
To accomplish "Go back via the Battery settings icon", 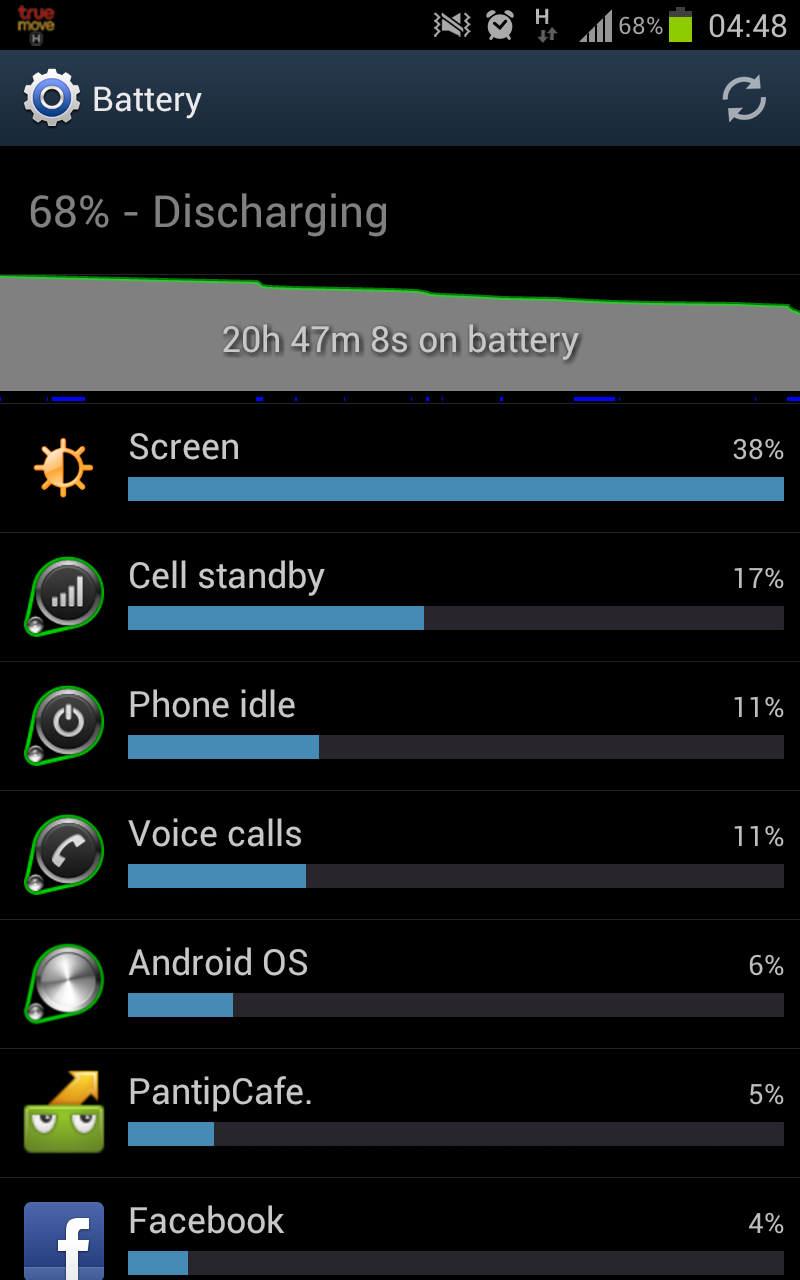I will (x=50, y=99).
